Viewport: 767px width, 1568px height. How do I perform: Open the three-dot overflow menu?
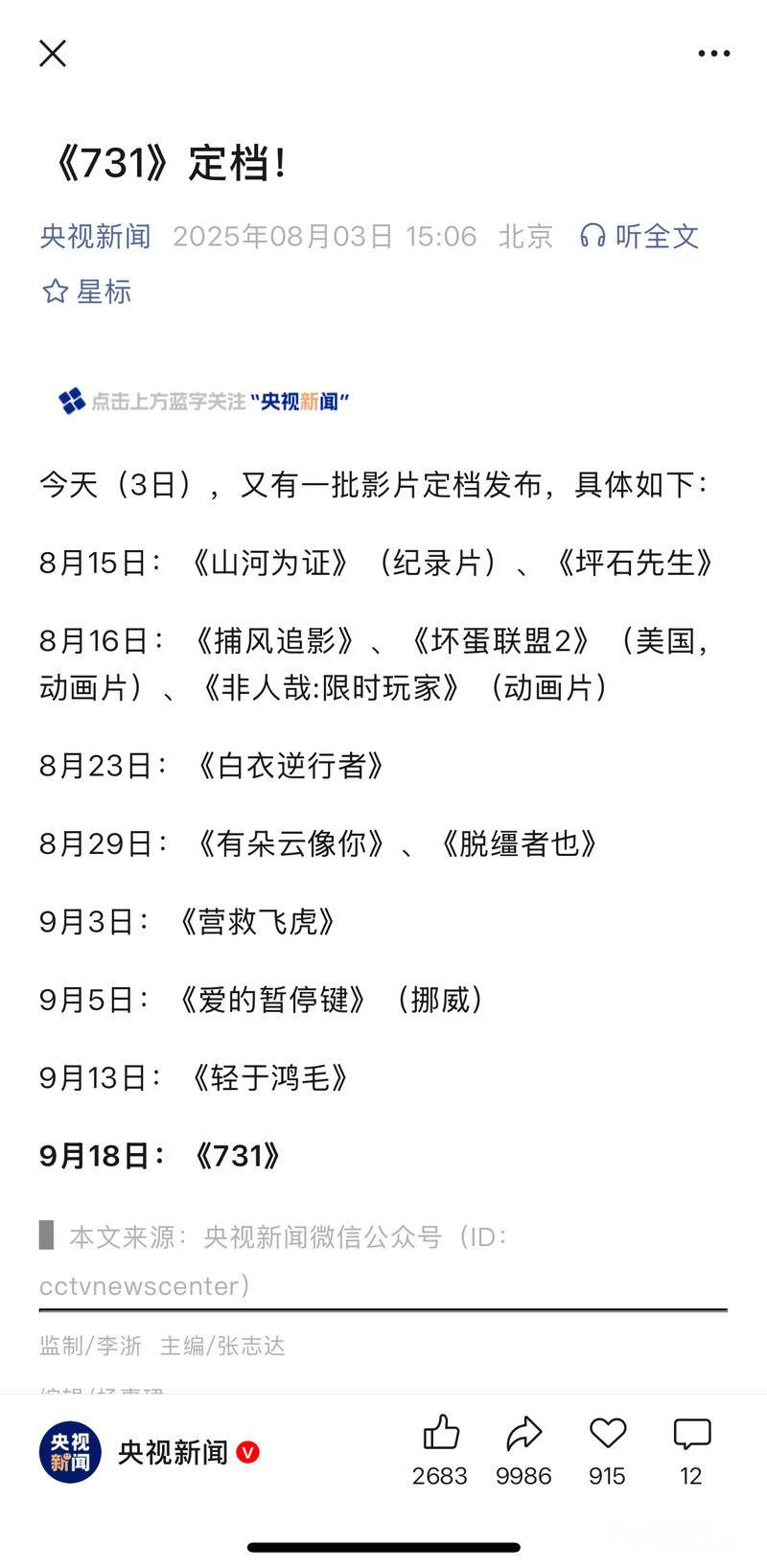point(713,54)
